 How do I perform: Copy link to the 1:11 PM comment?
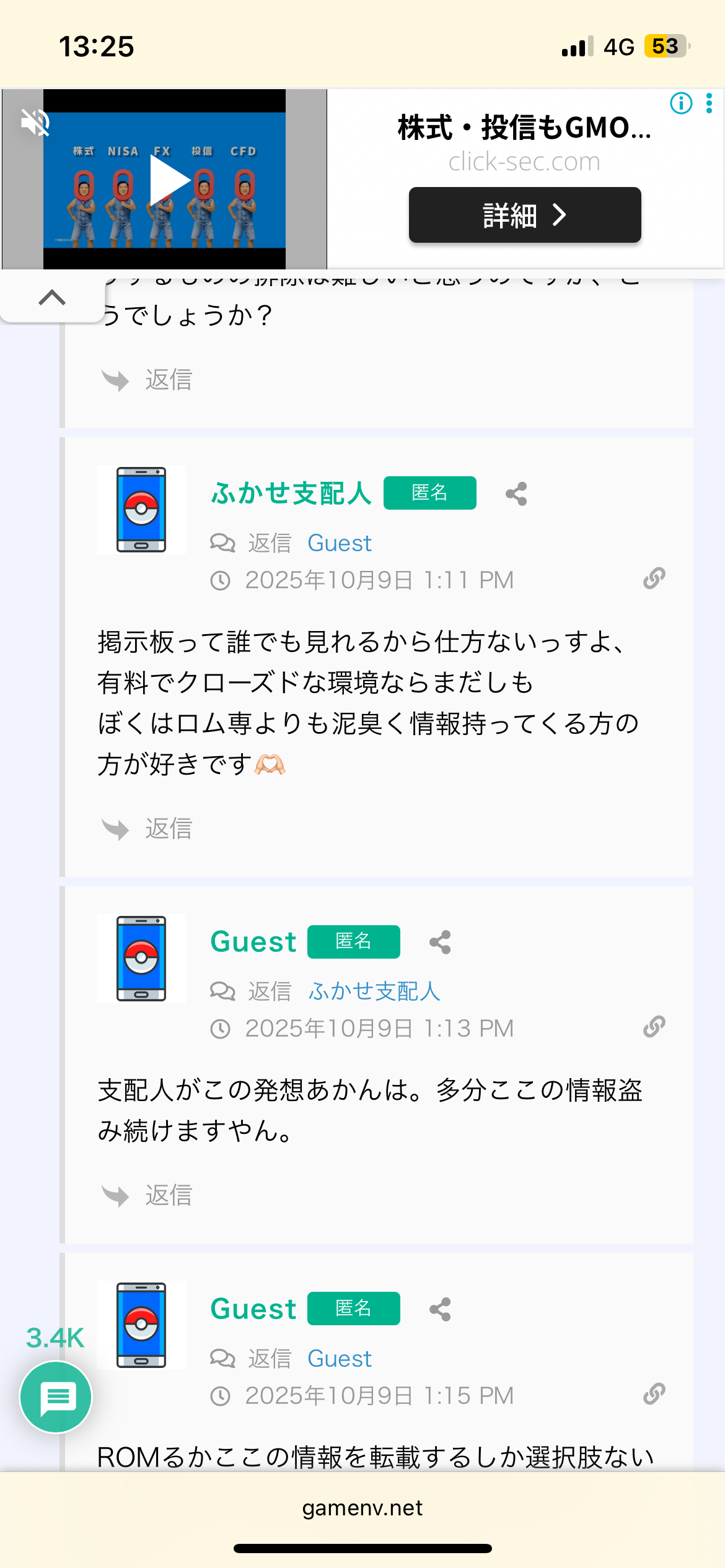[x=653, y=578]
